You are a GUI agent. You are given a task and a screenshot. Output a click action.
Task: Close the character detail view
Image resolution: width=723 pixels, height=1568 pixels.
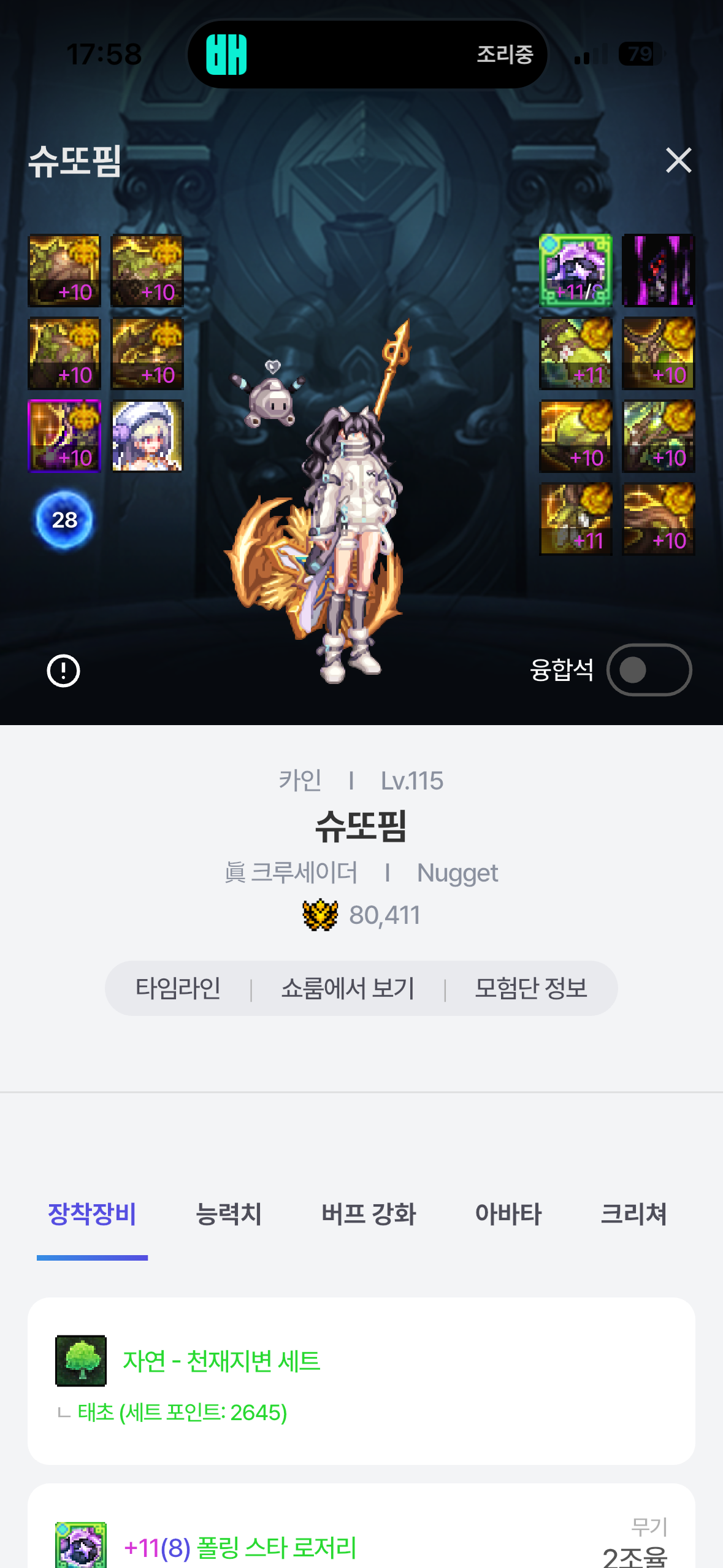tap(678, 161)
